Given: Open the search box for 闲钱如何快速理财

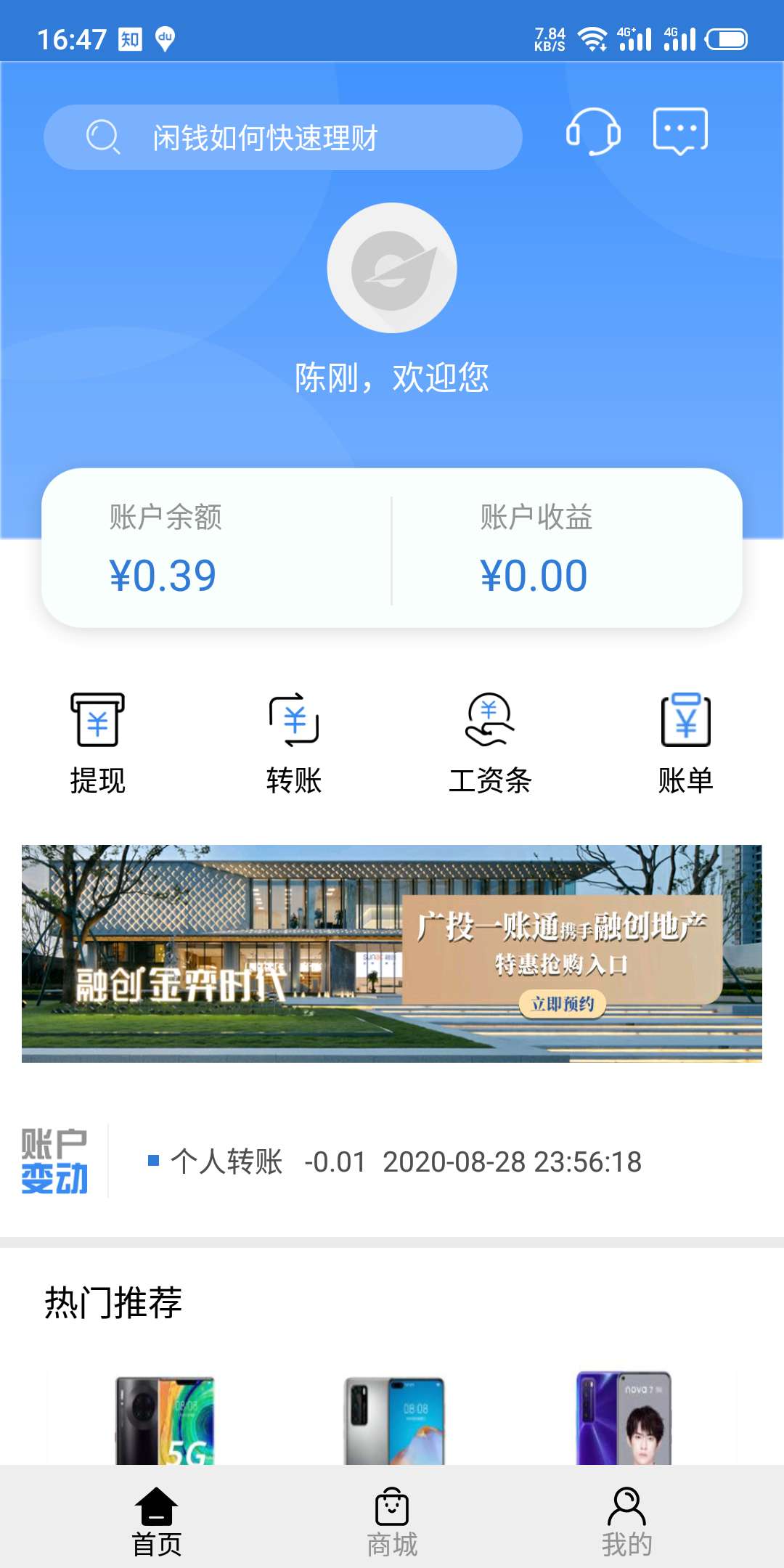Looking at the screenshot, I should point(283,137).
